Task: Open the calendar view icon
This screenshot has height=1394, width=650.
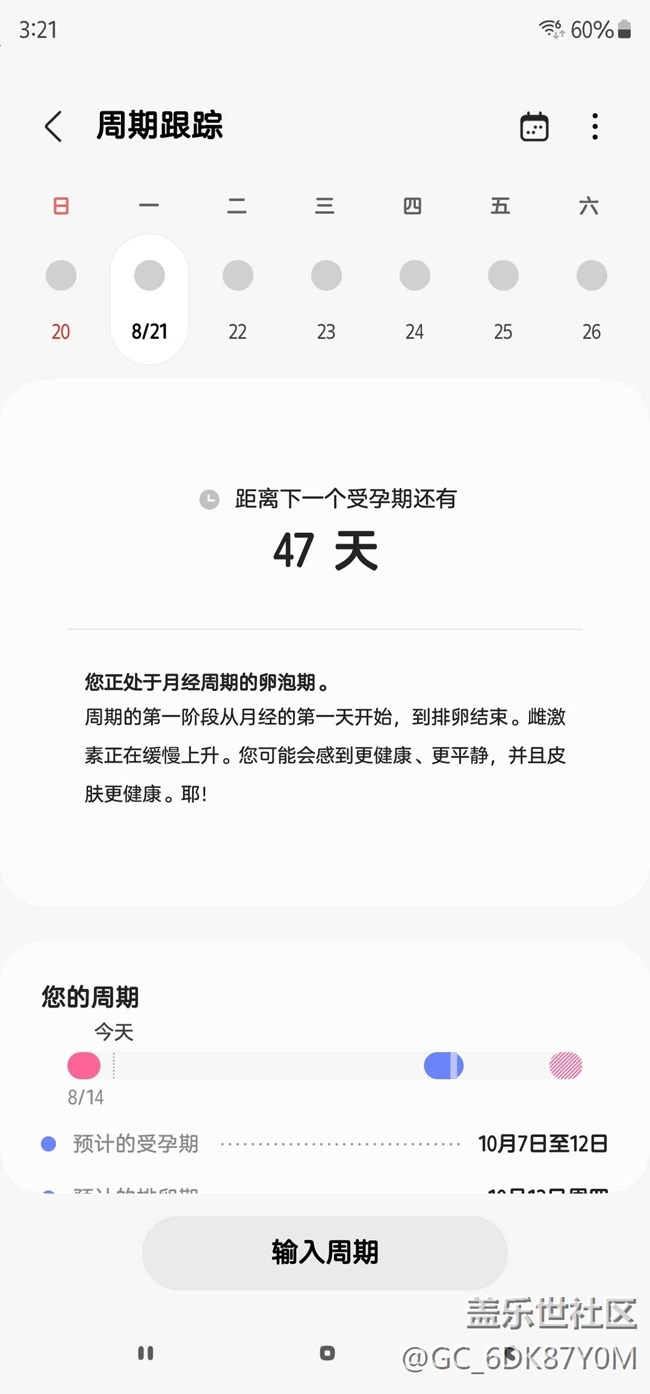Action: 534,127
